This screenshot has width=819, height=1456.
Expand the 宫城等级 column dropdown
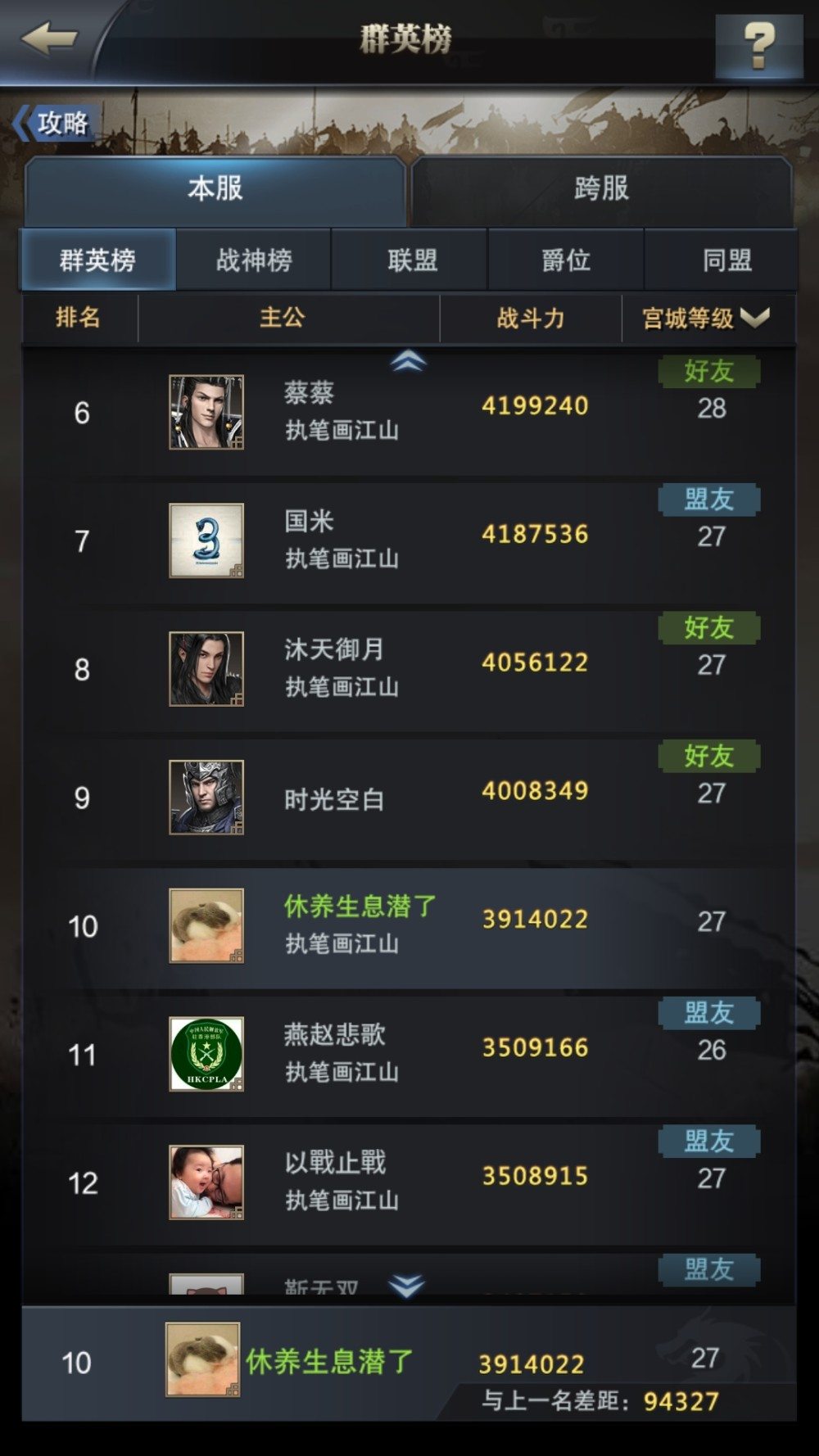point(753,317)
